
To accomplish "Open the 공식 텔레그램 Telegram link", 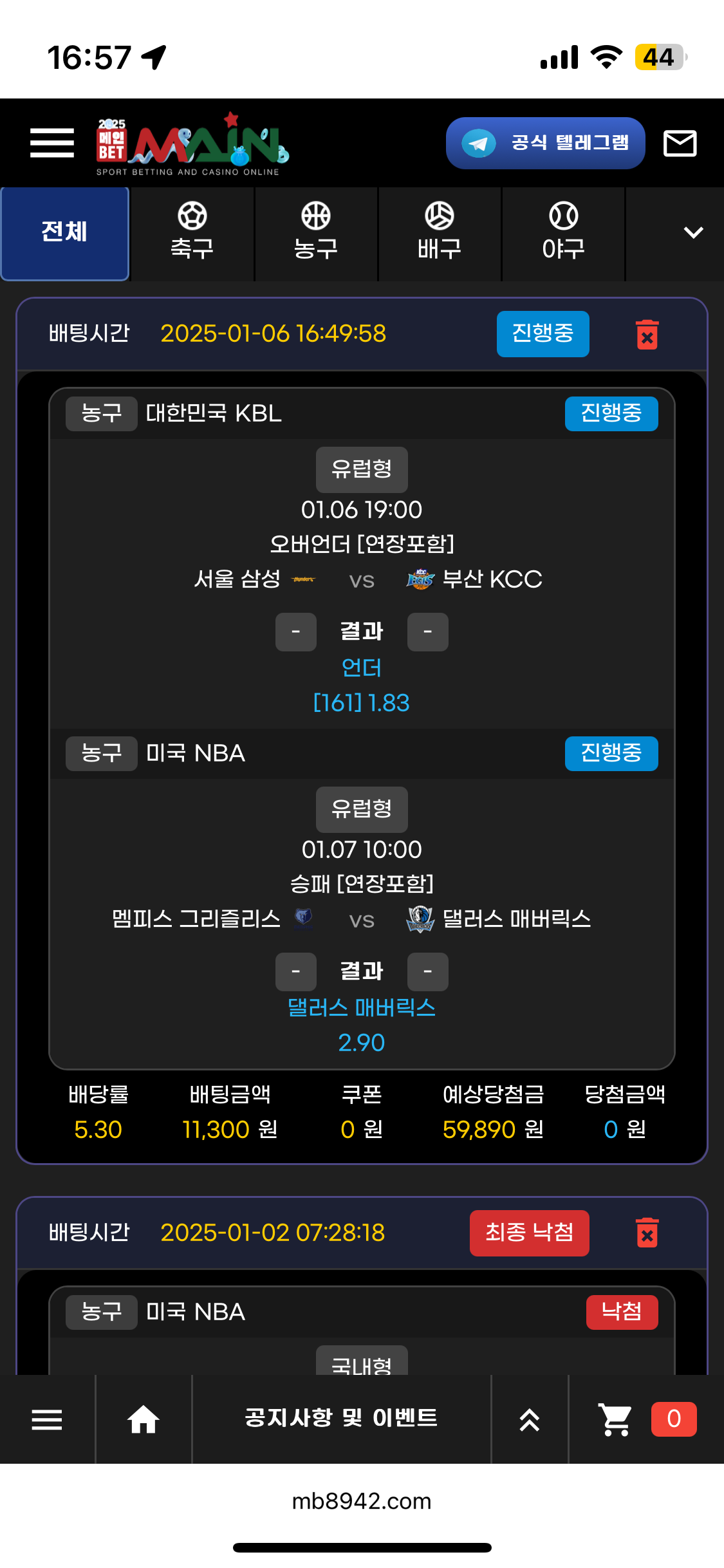I will pos(545,143).
